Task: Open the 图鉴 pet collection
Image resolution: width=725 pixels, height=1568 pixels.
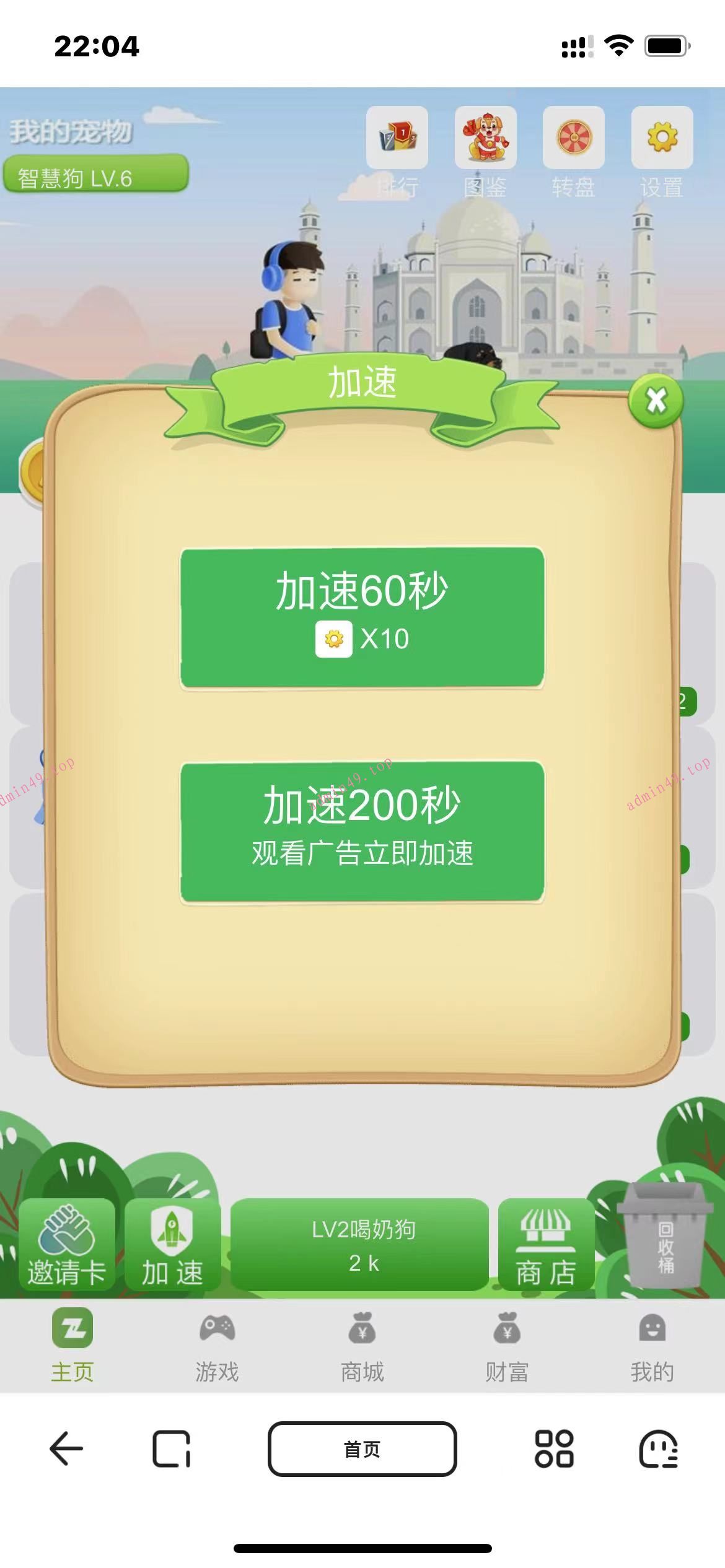Action: [486, 138]
